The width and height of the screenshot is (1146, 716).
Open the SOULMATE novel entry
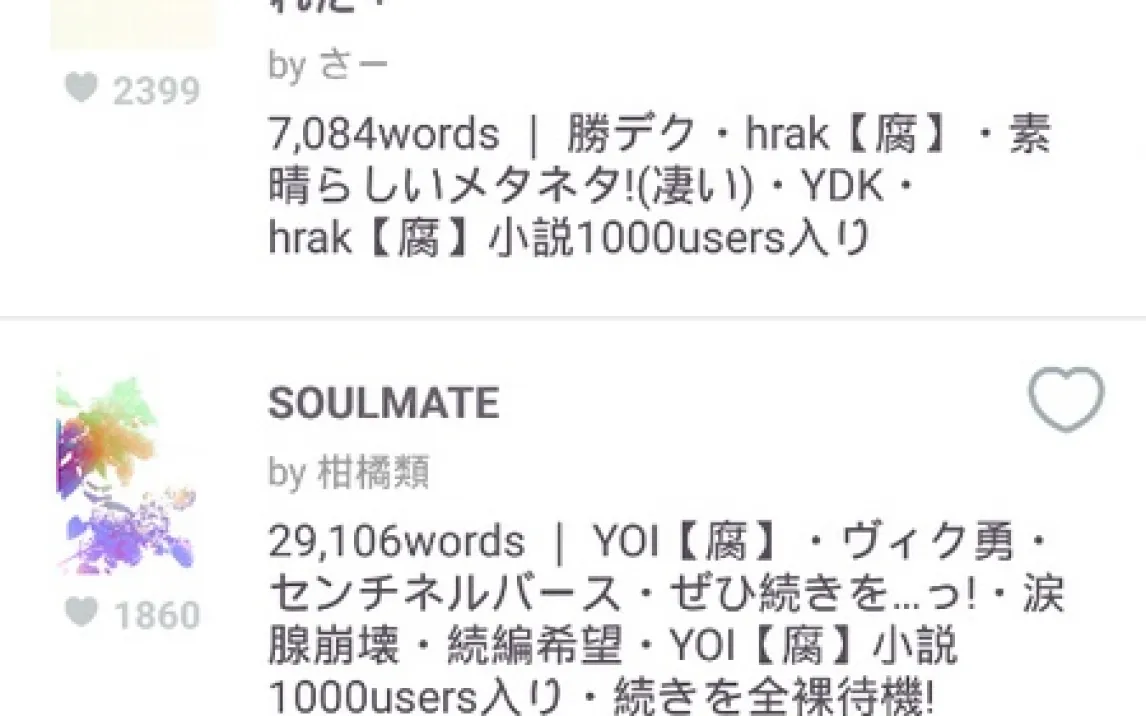pos(384,404)
